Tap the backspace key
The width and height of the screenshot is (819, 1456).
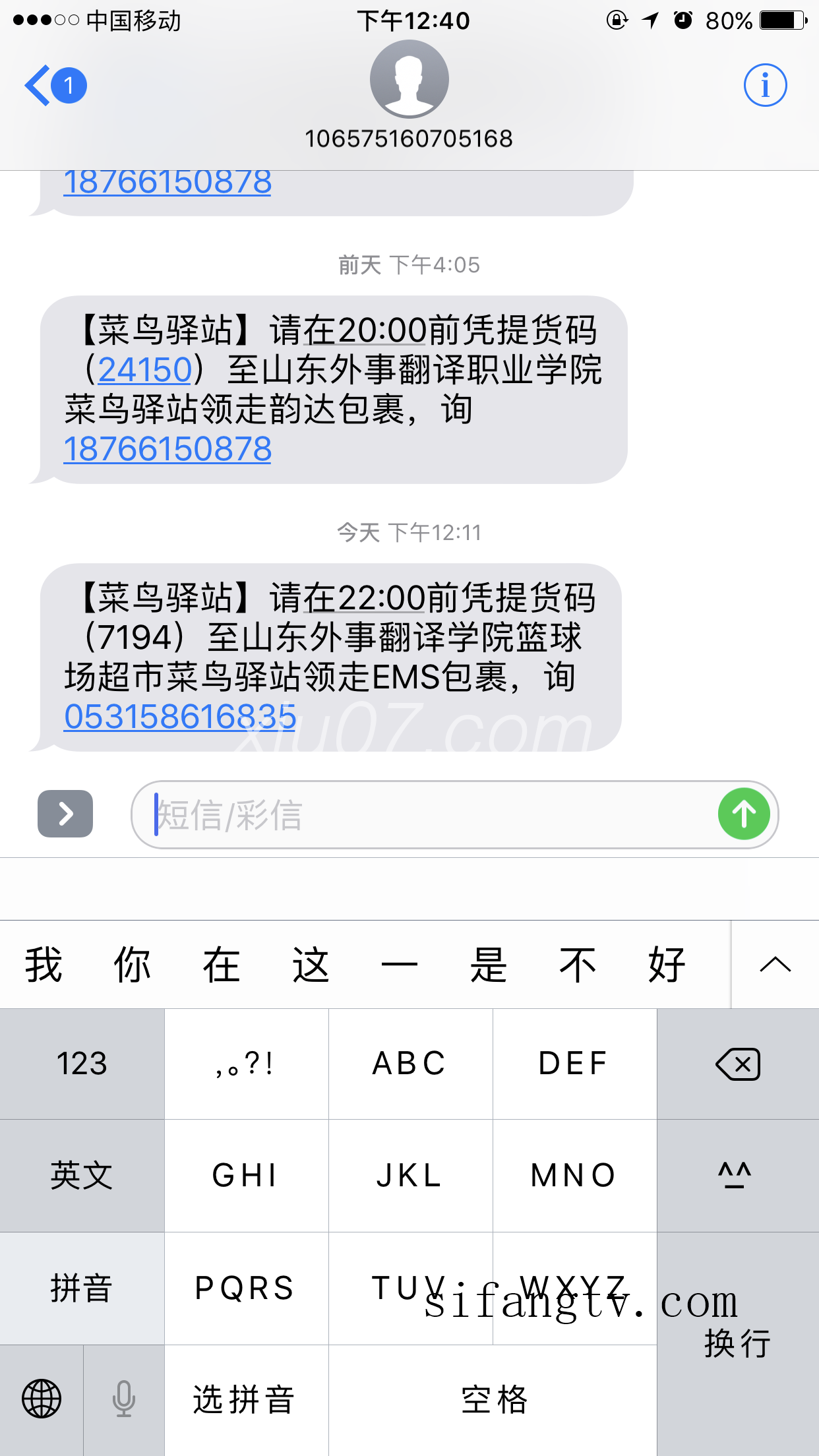[x=738, y=1064]
